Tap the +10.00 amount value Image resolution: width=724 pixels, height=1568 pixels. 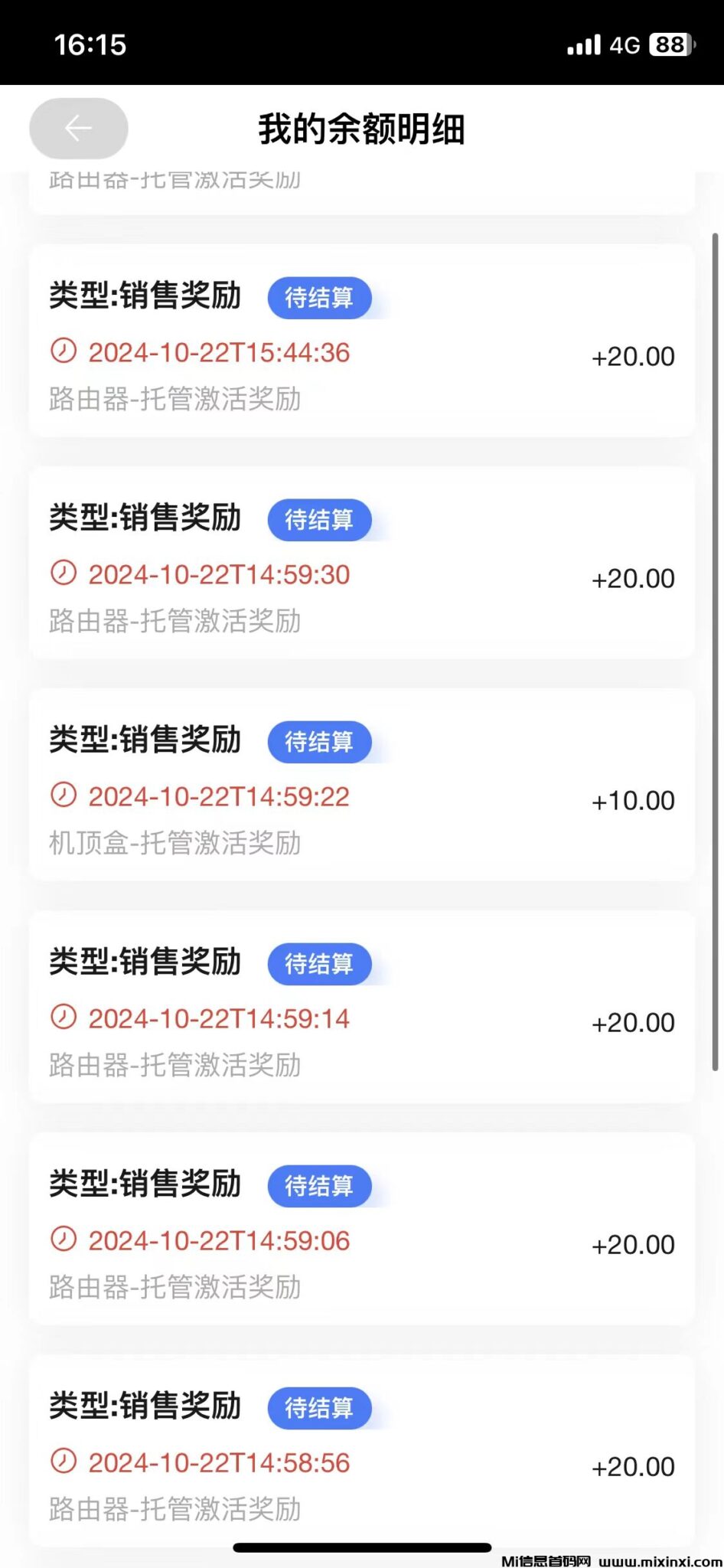pyautogui.click(x=632, y=799)
